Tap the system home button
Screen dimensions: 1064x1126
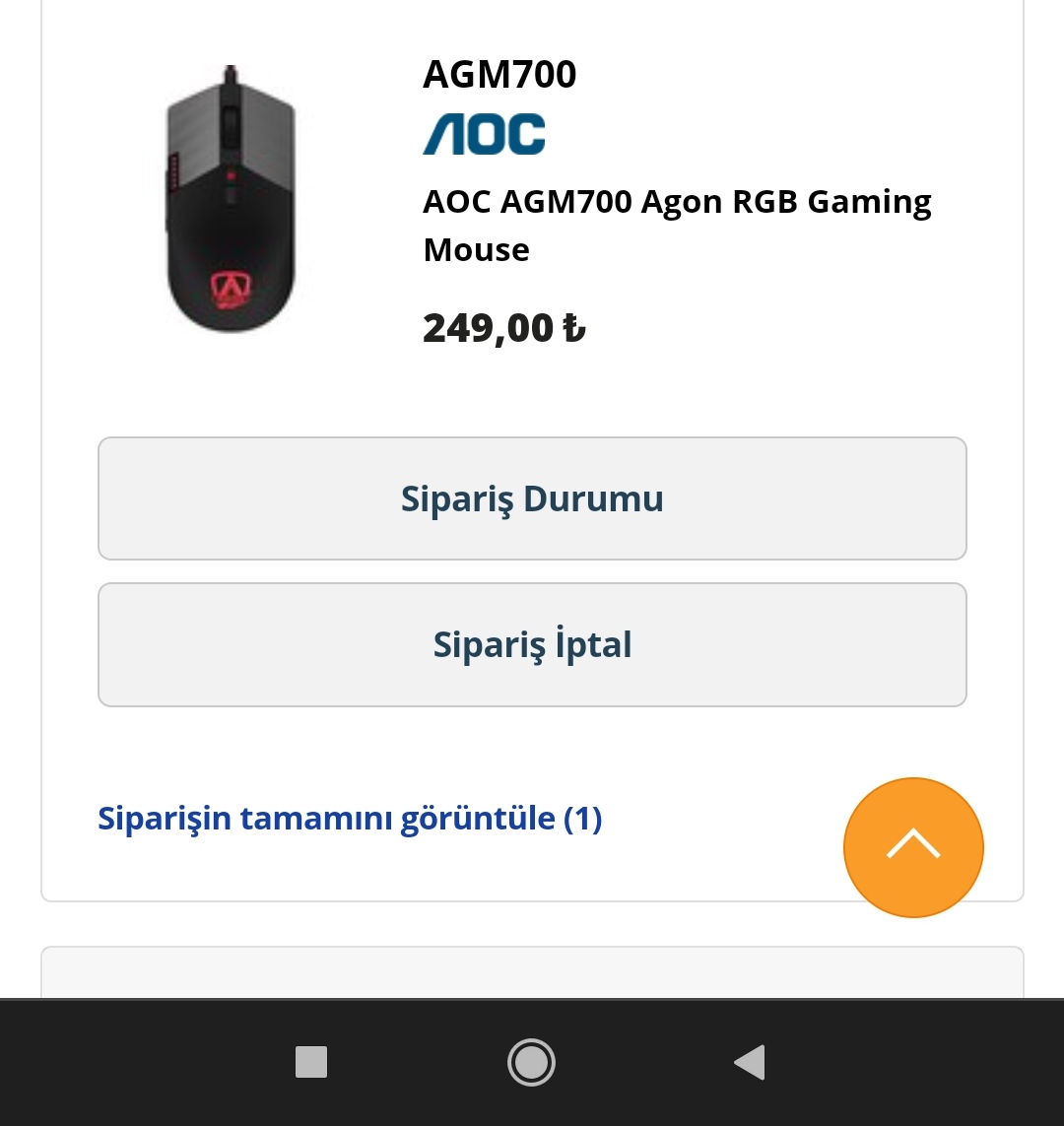(x=532, y=1062)
